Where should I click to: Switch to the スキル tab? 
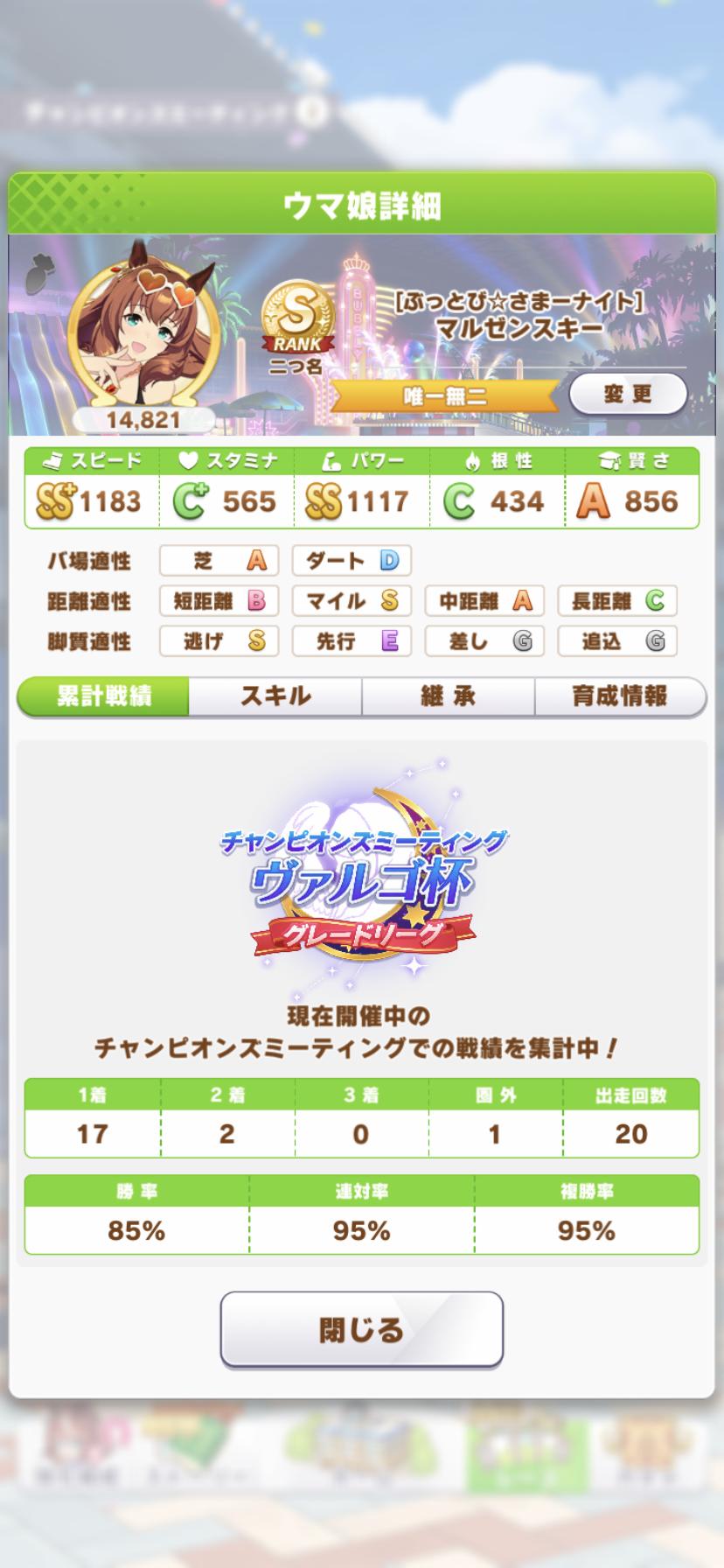tap(275, 696)
